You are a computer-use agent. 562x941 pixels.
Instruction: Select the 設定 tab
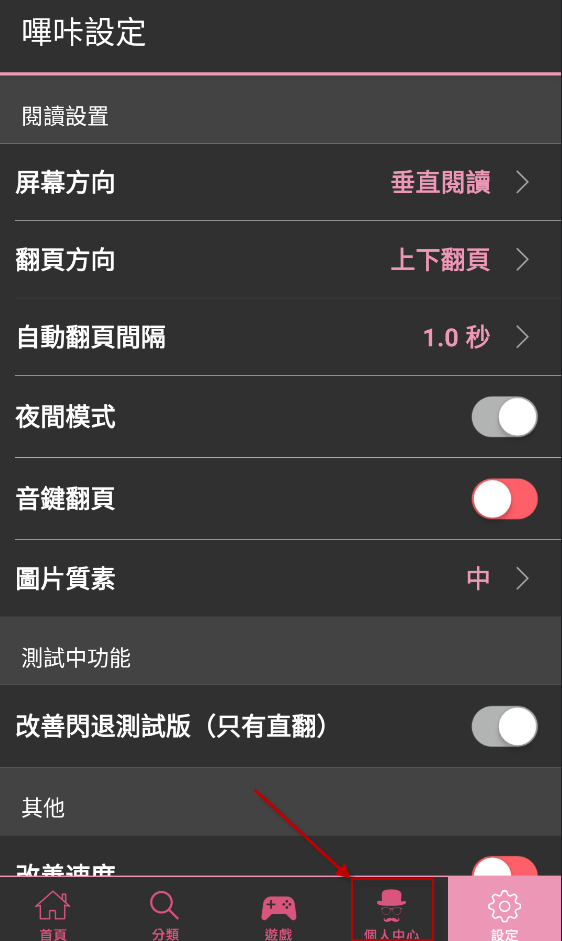click(504, 911)
